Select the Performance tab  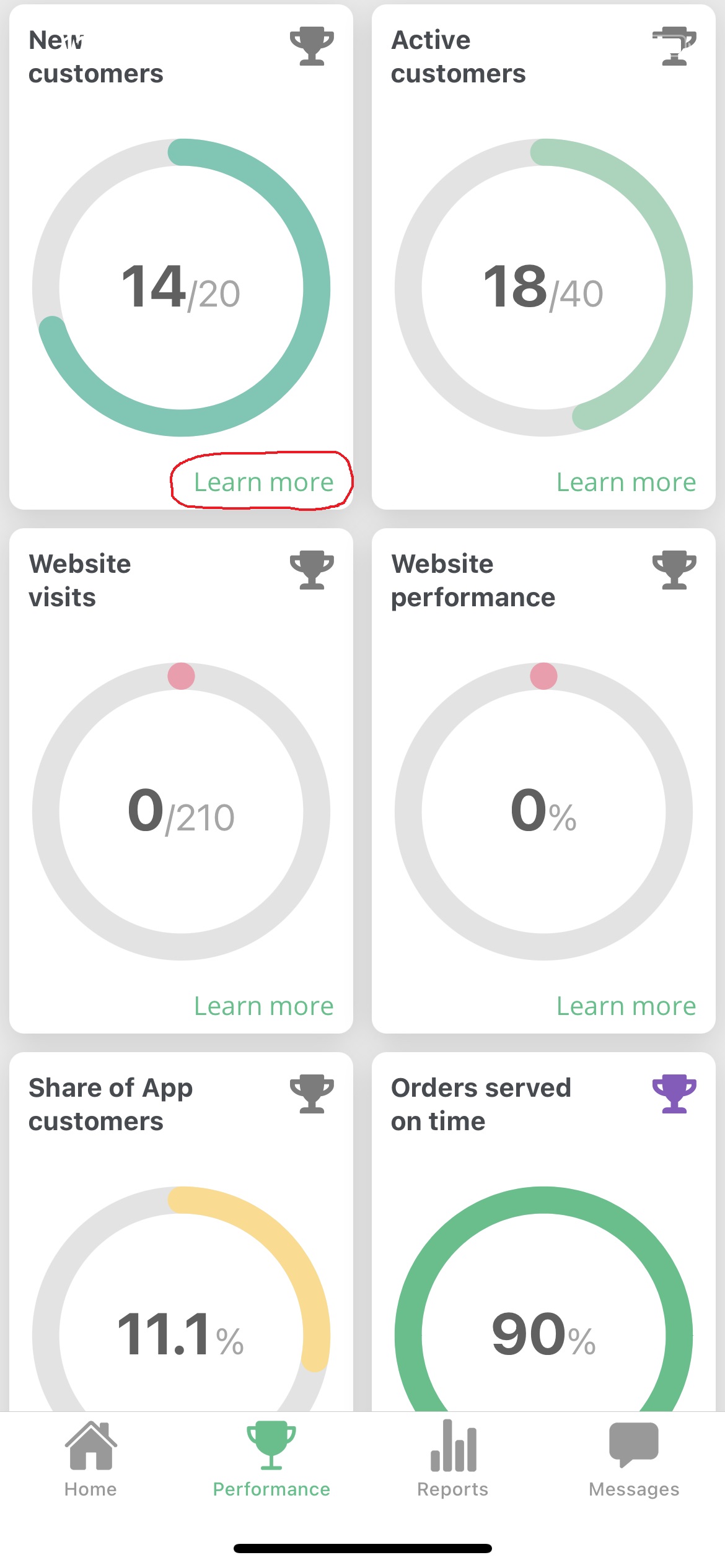271,1460
